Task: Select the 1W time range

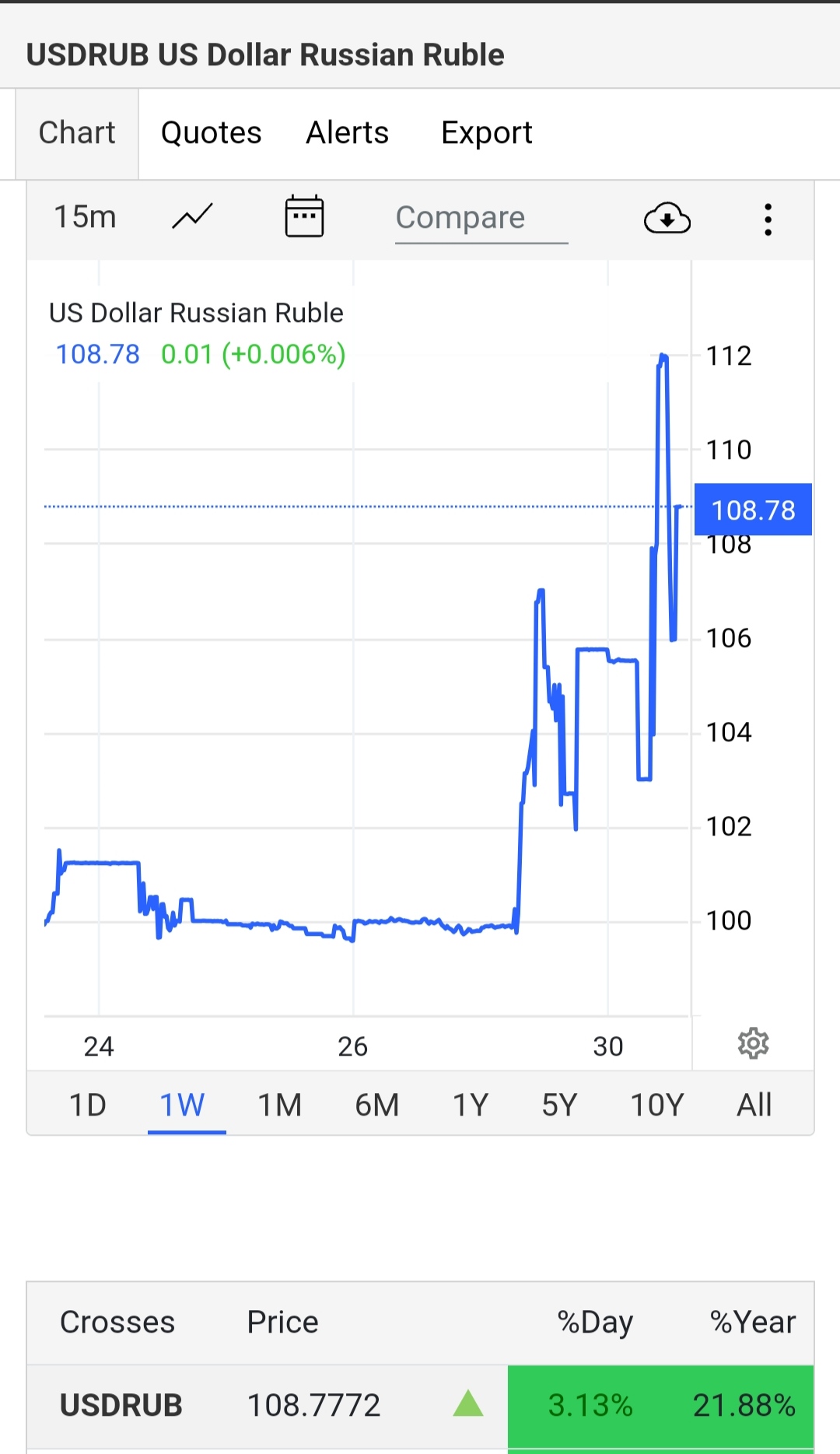Action: tap(182, 1105)
